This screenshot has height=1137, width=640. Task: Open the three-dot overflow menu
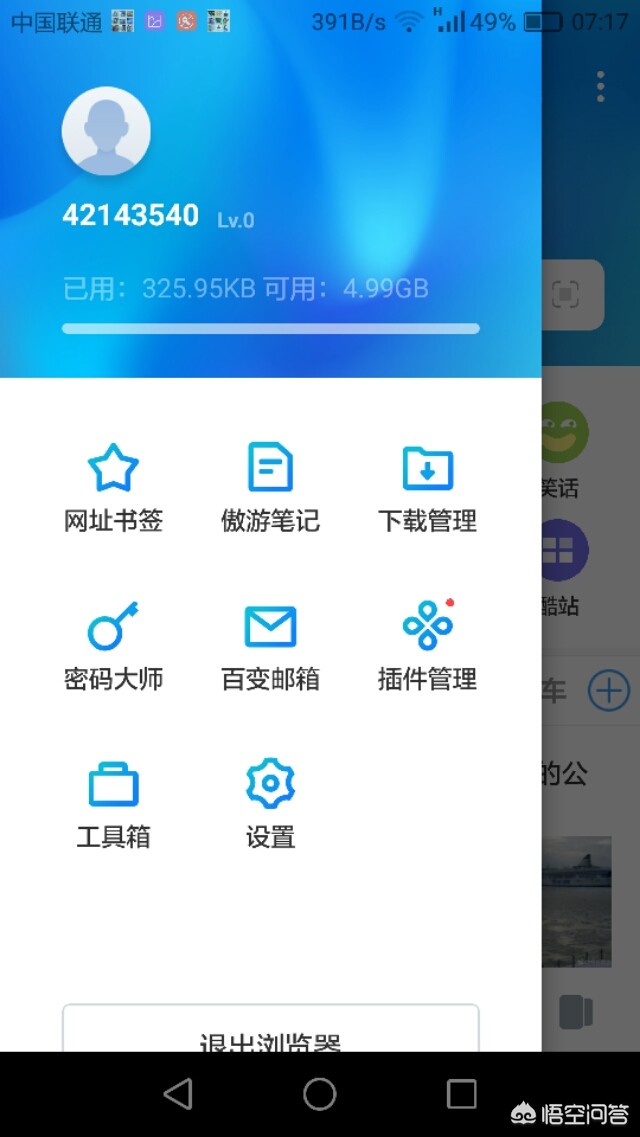tap(600, 87)
